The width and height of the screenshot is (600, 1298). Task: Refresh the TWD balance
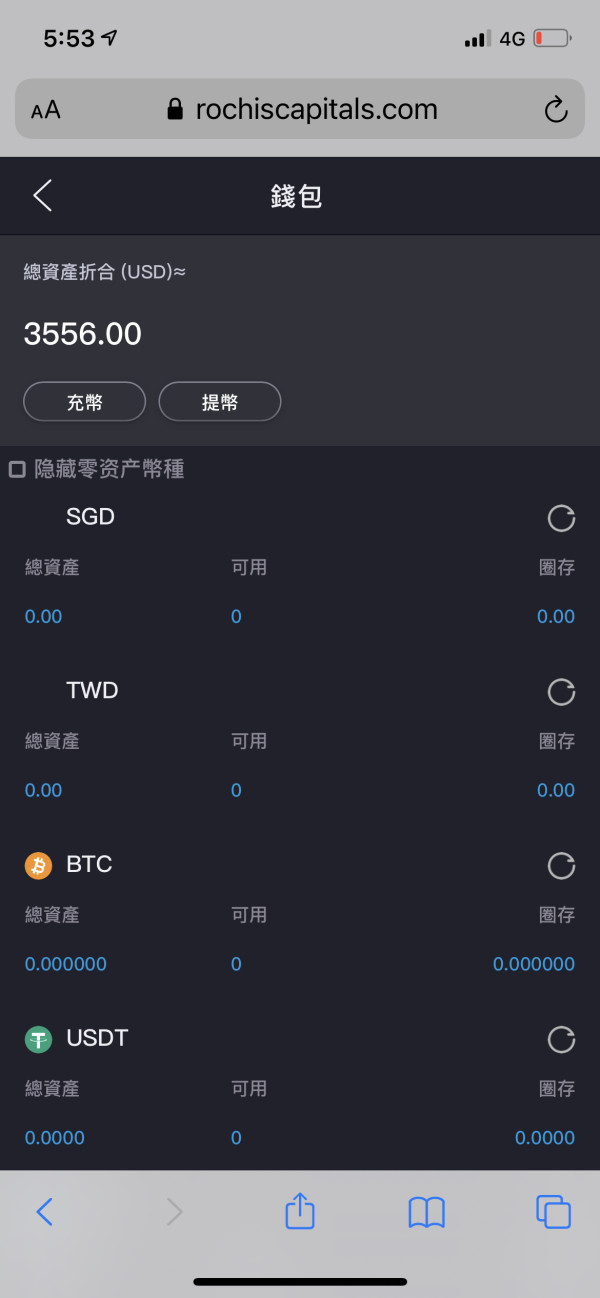pyautogui.click(x=561, y=692)
